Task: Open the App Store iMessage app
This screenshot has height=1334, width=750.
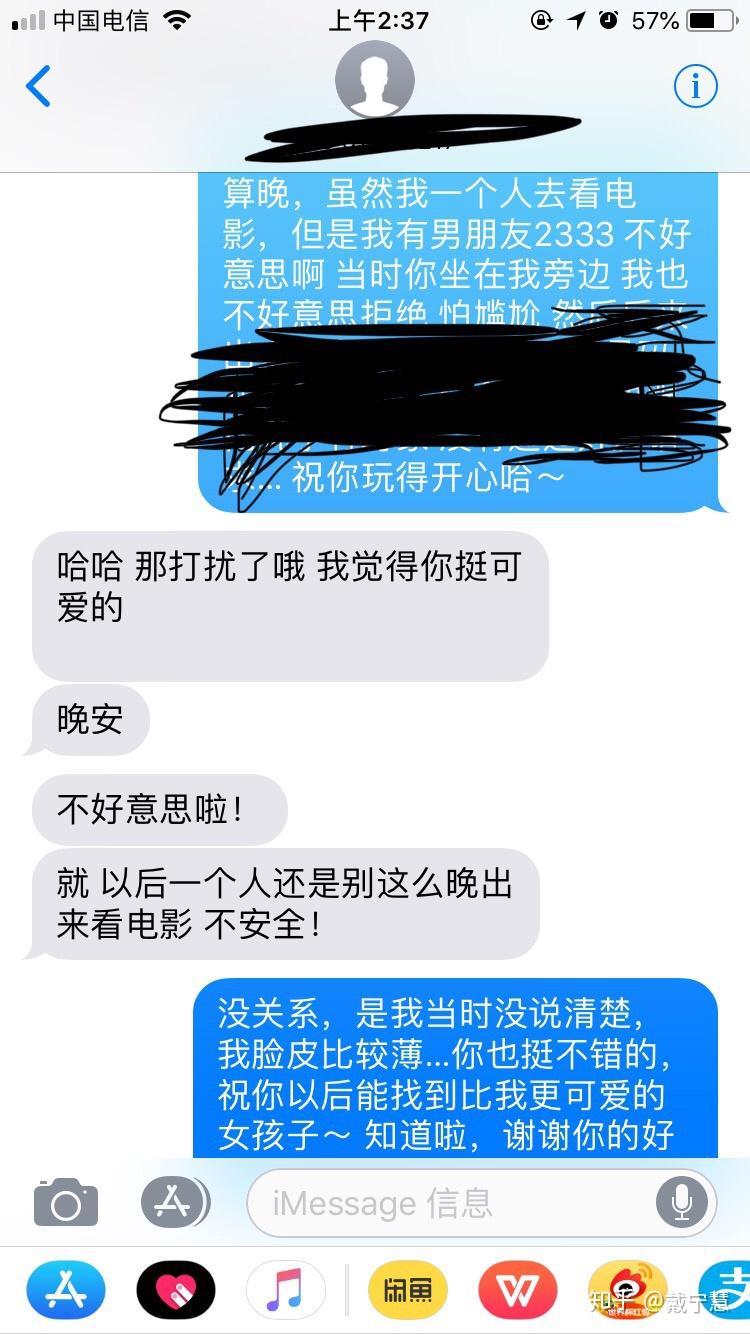Action: pos(66,1290)
